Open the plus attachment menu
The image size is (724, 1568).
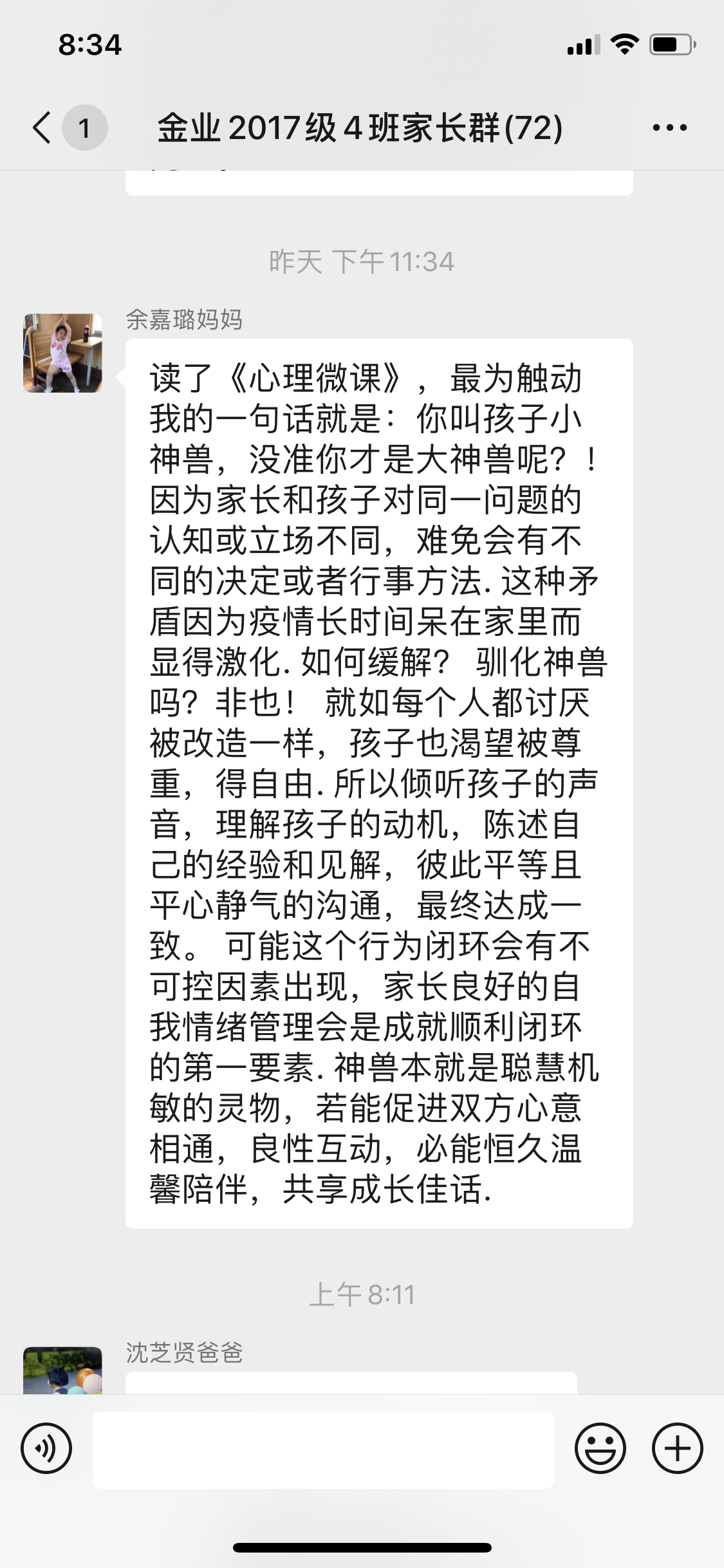coord(677,1449)
